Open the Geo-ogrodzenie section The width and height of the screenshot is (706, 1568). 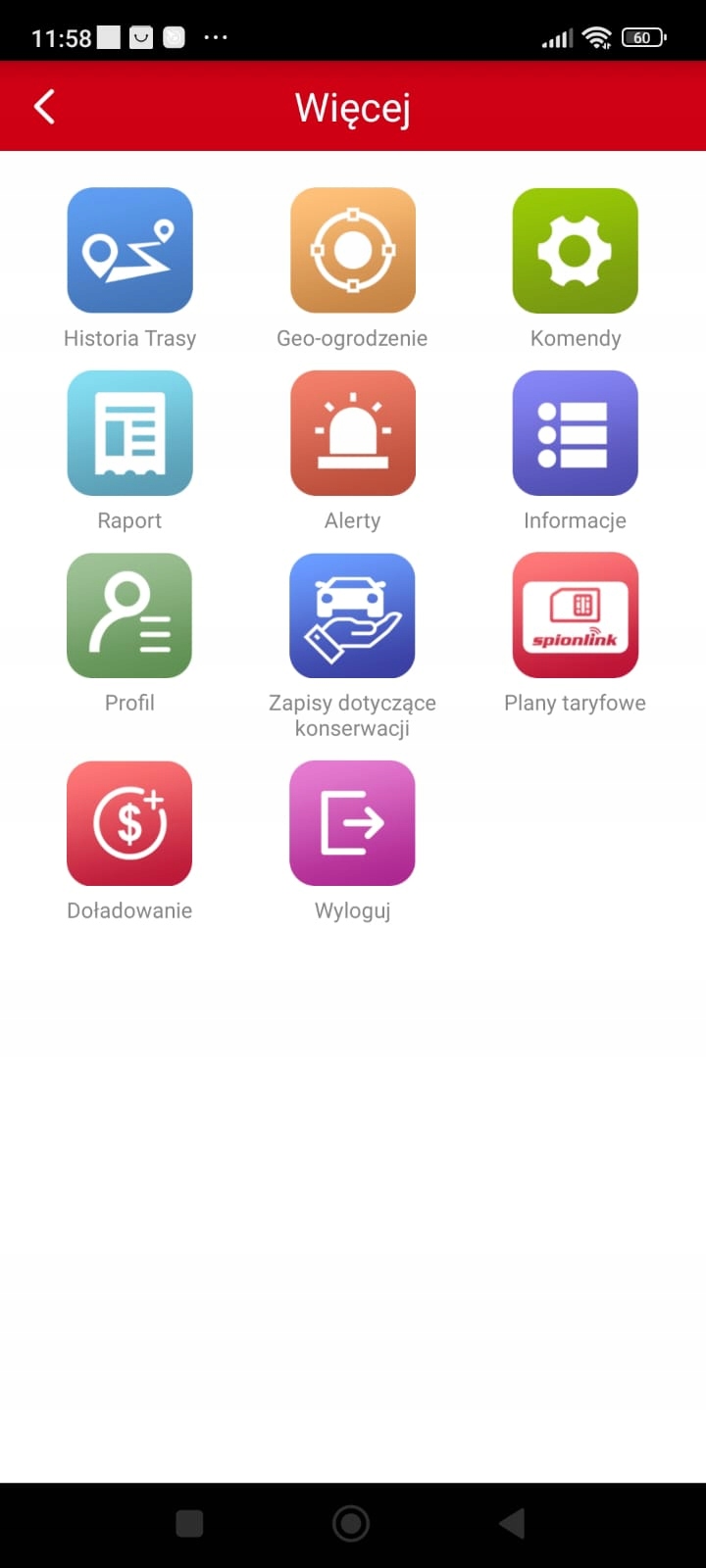pyautogui.click(x=352, y=251)
